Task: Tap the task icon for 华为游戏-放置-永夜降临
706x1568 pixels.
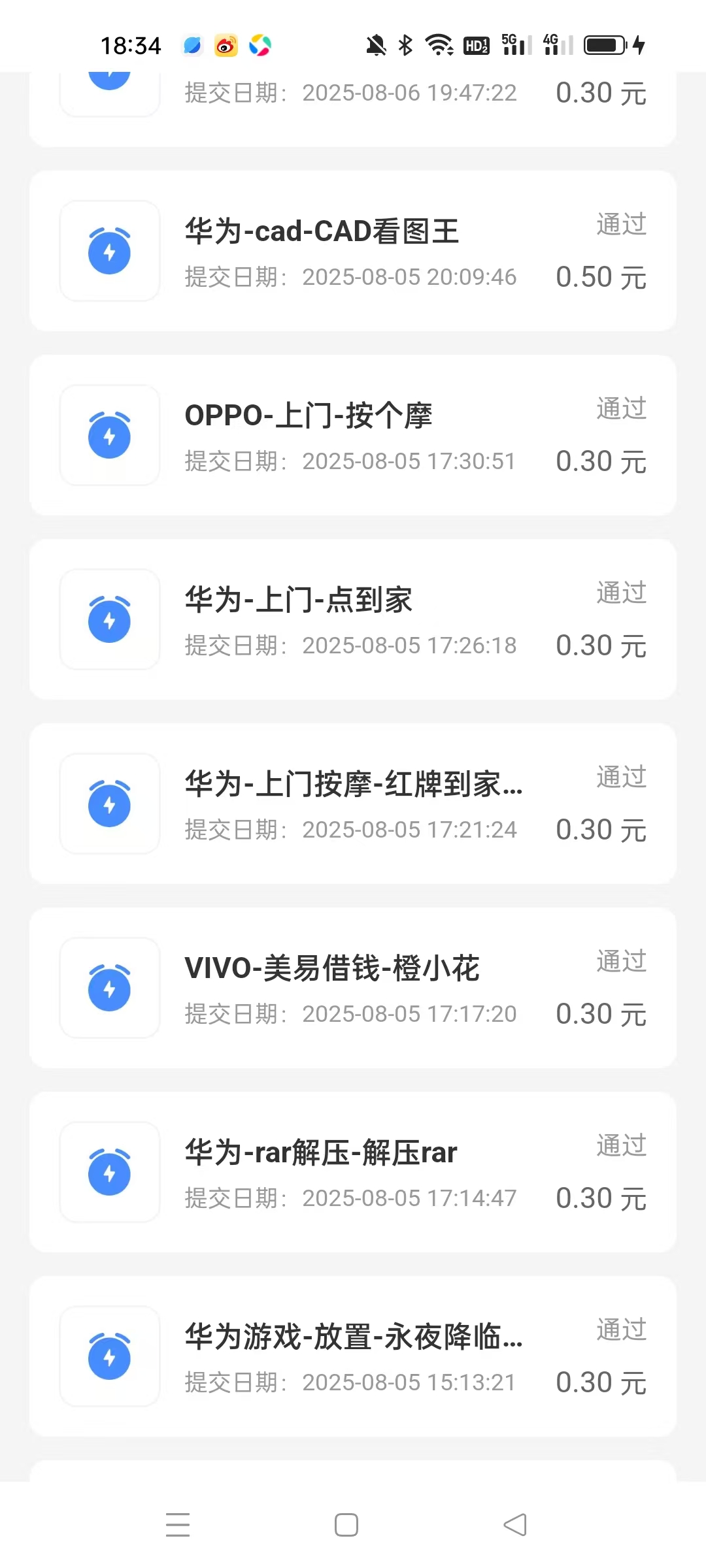Action: [x=109, y=1358]
